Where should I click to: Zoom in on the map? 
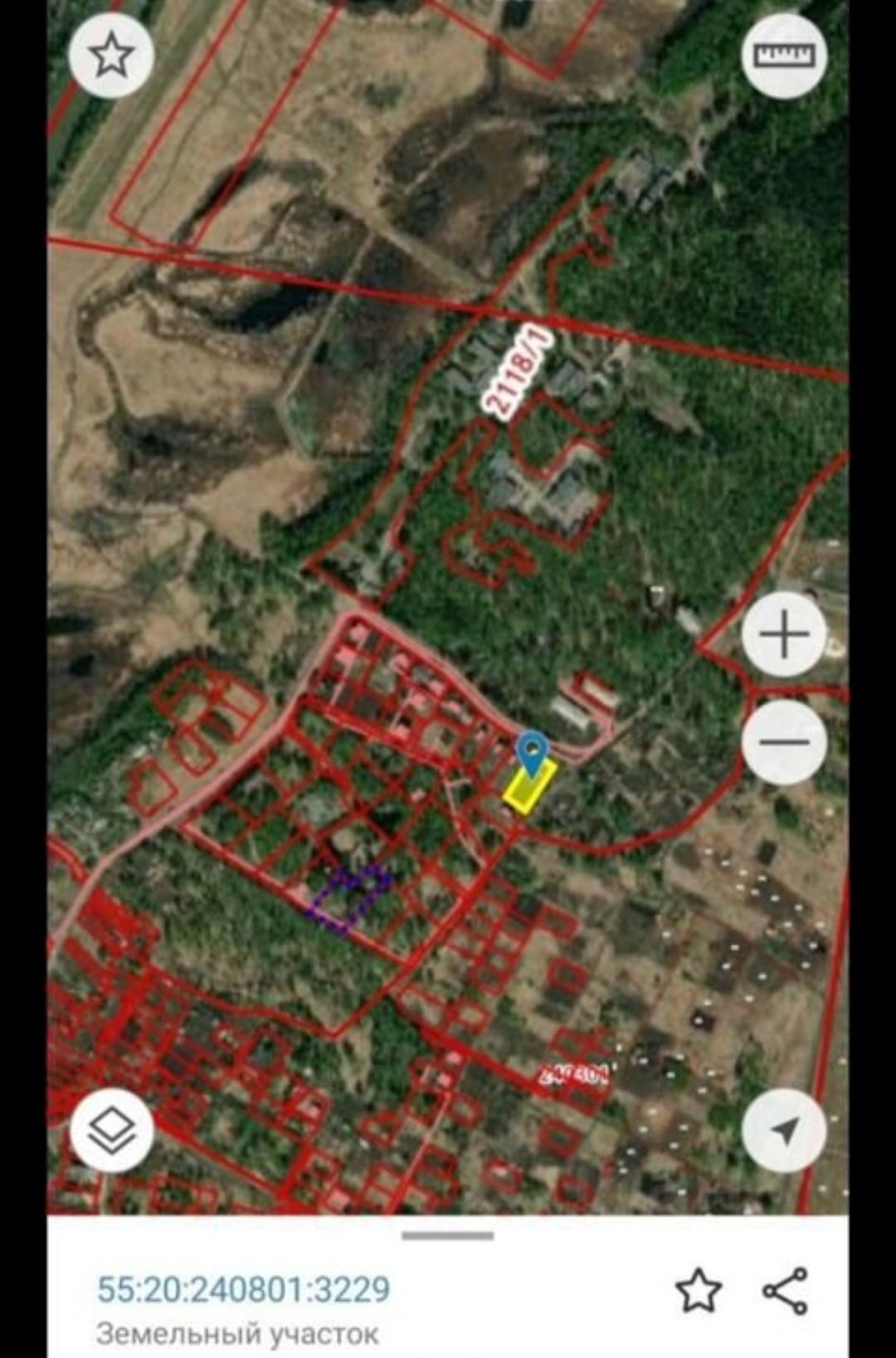pos(783,636)
